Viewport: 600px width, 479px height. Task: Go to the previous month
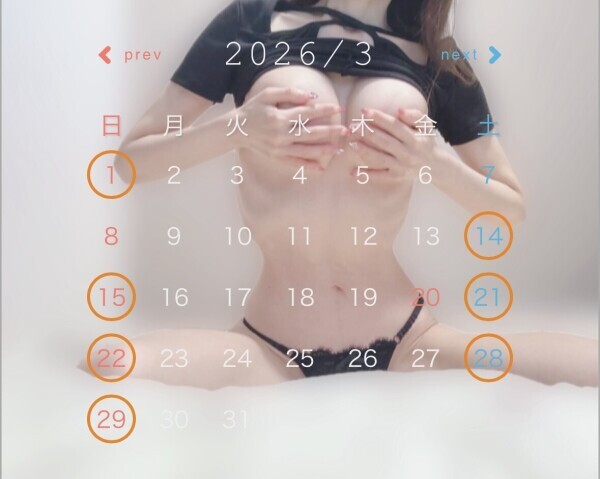130,55
